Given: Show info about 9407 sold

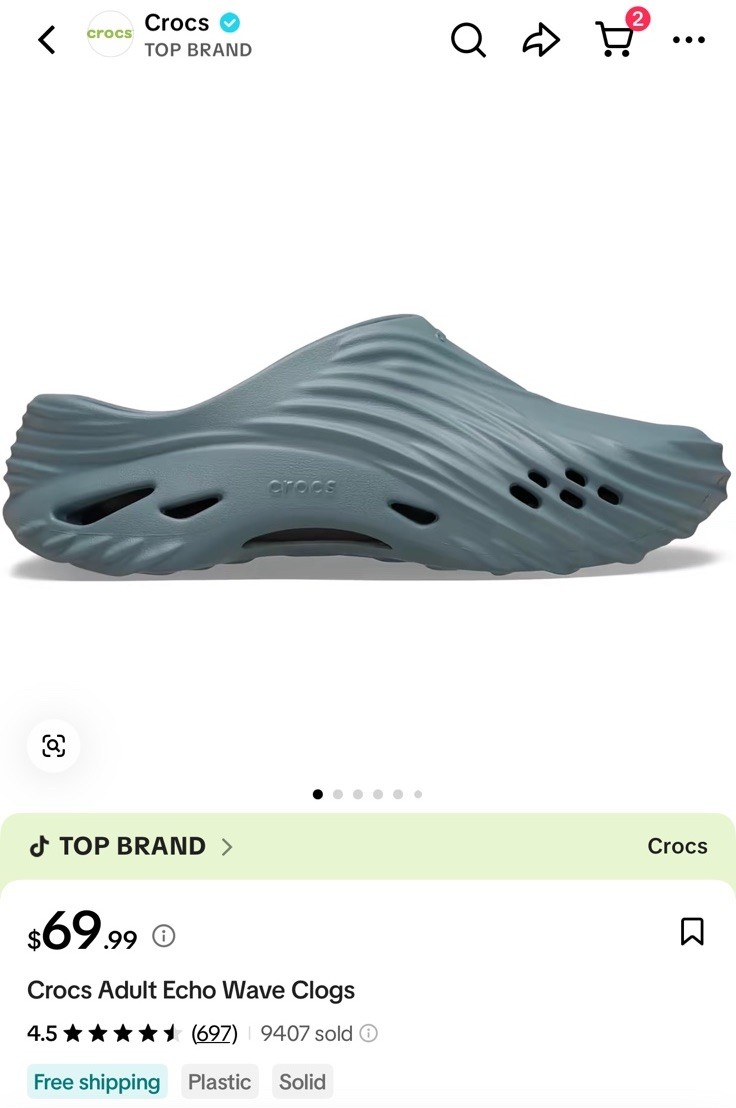Looking at the screenshot, I should [369, 1033].
